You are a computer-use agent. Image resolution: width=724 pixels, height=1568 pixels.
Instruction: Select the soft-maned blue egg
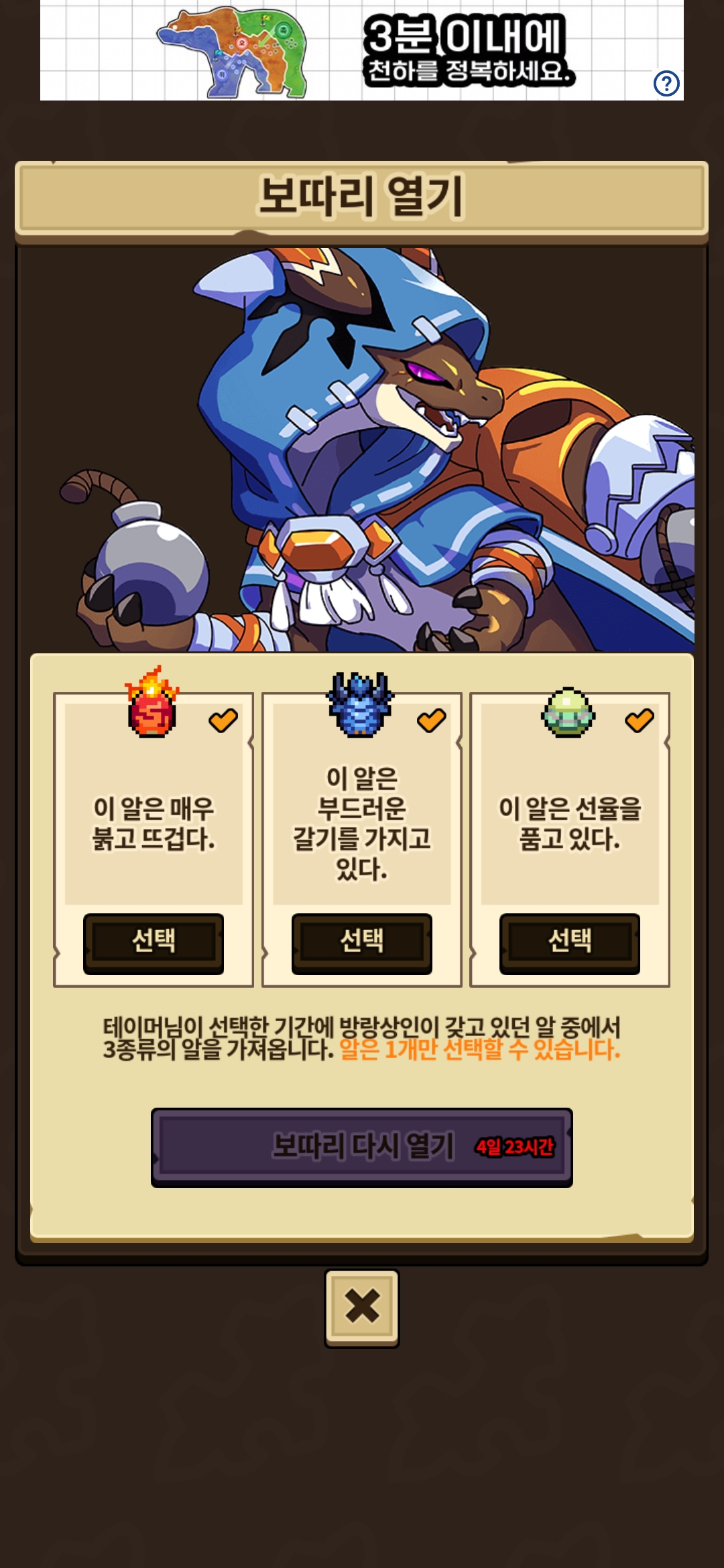tap(361, 941)
